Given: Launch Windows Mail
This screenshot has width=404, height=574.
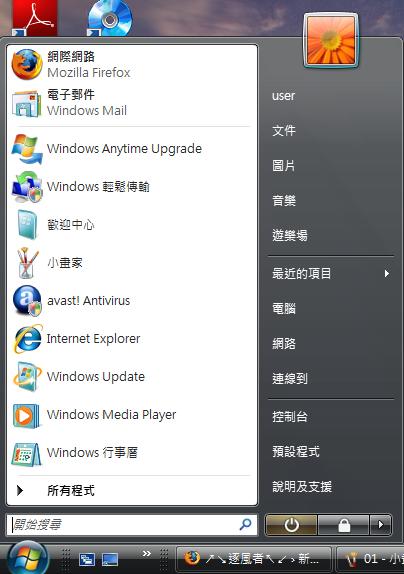Looking at the screenshot, I should point(132,102).
